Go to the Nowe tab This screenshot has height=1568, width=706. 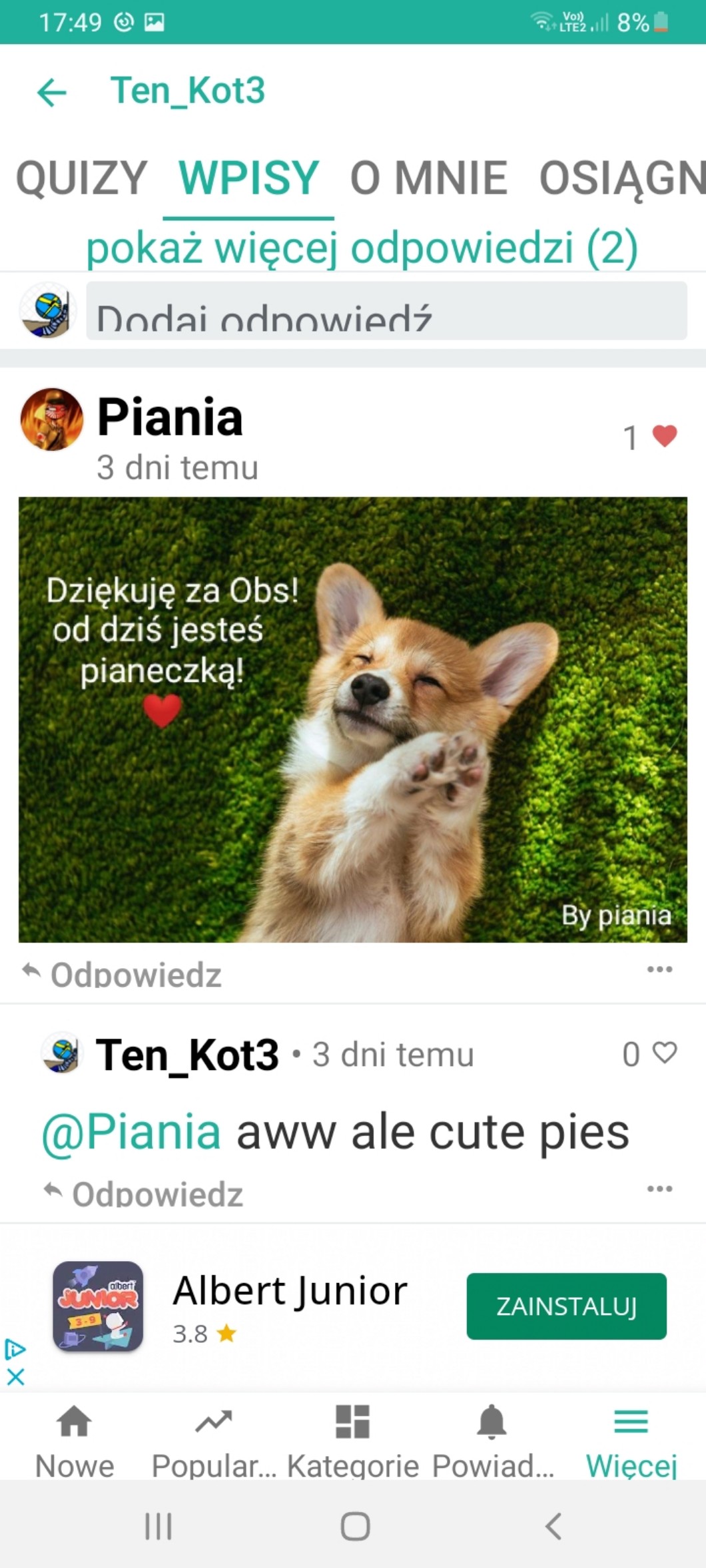pos(74,1438)
